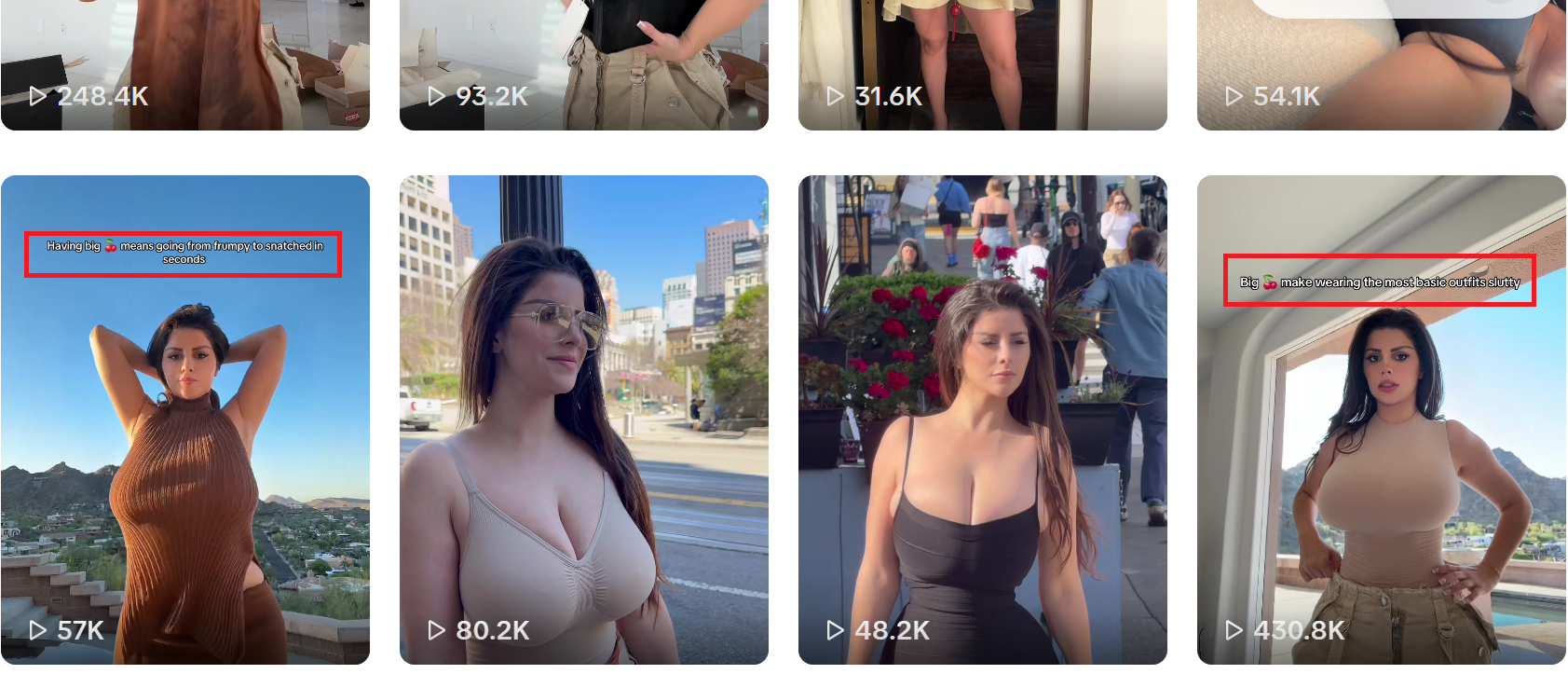Watch the video with 430.8K views
Viewport: 1568px width, 674px height.
pos(1382,420)
